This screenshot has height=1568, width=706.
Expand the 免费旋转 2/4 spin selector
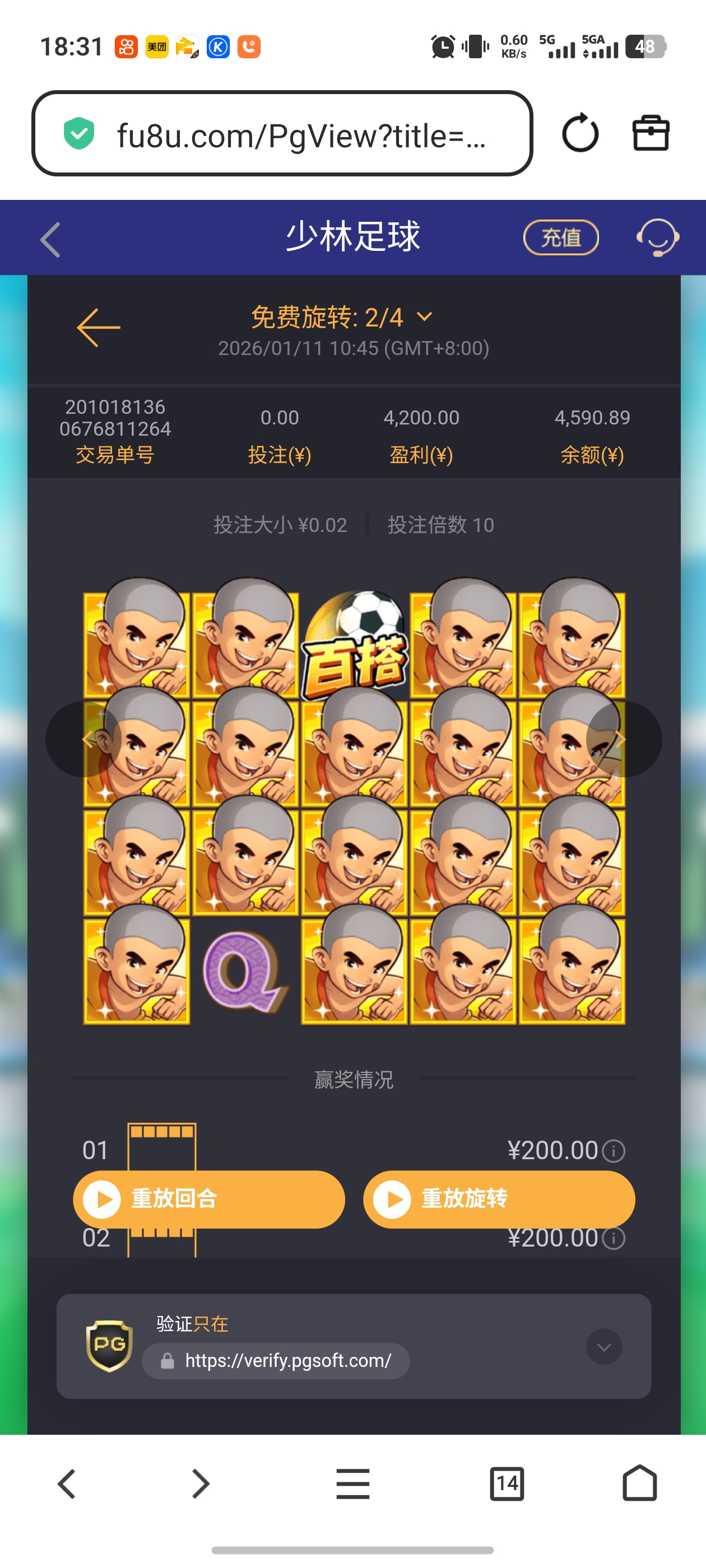425,316
